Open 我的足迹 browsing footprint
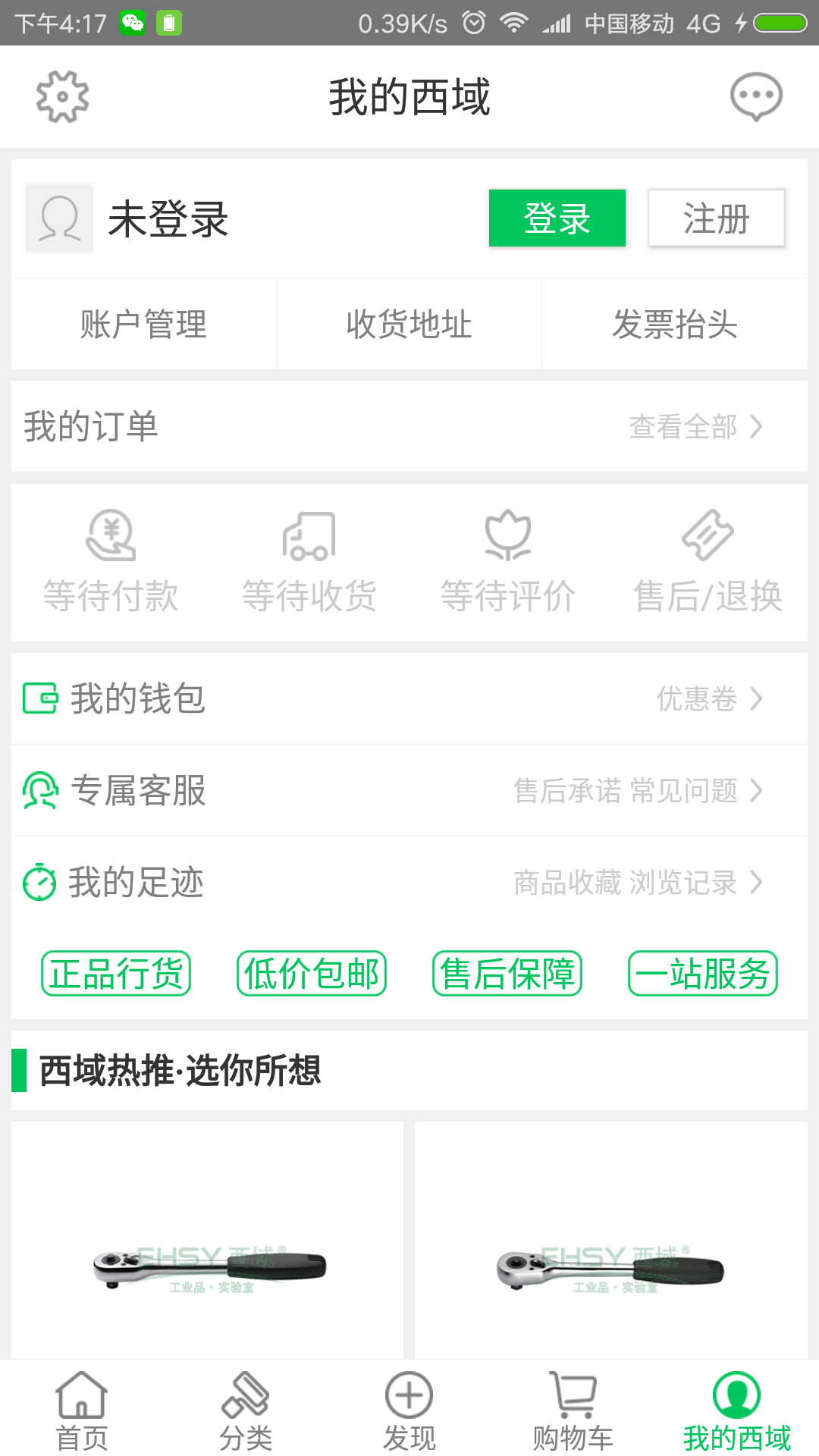 click(135, 882)
